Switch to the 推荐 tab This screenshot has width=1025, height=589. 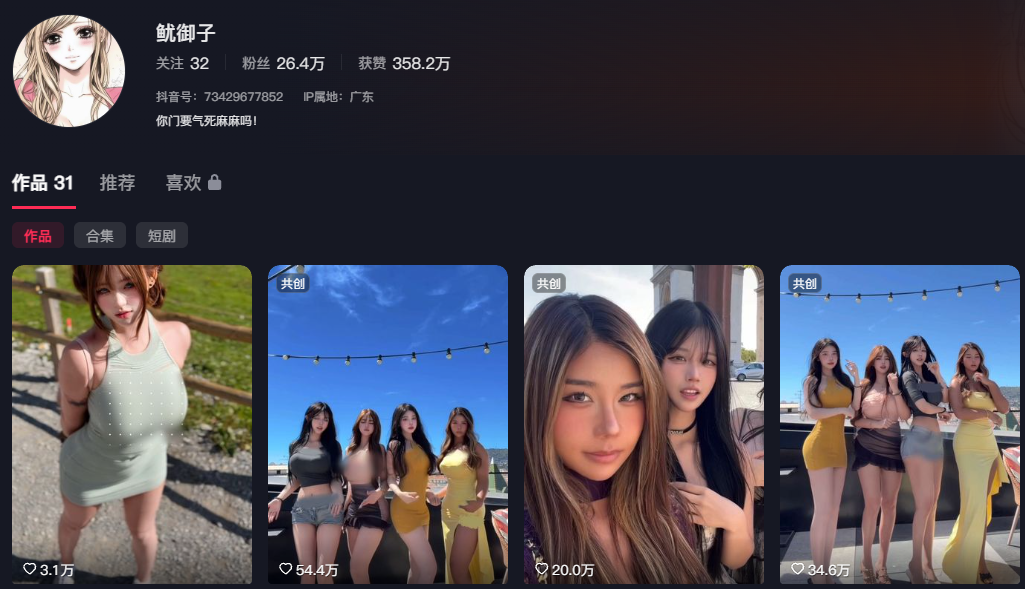point(118,183)
